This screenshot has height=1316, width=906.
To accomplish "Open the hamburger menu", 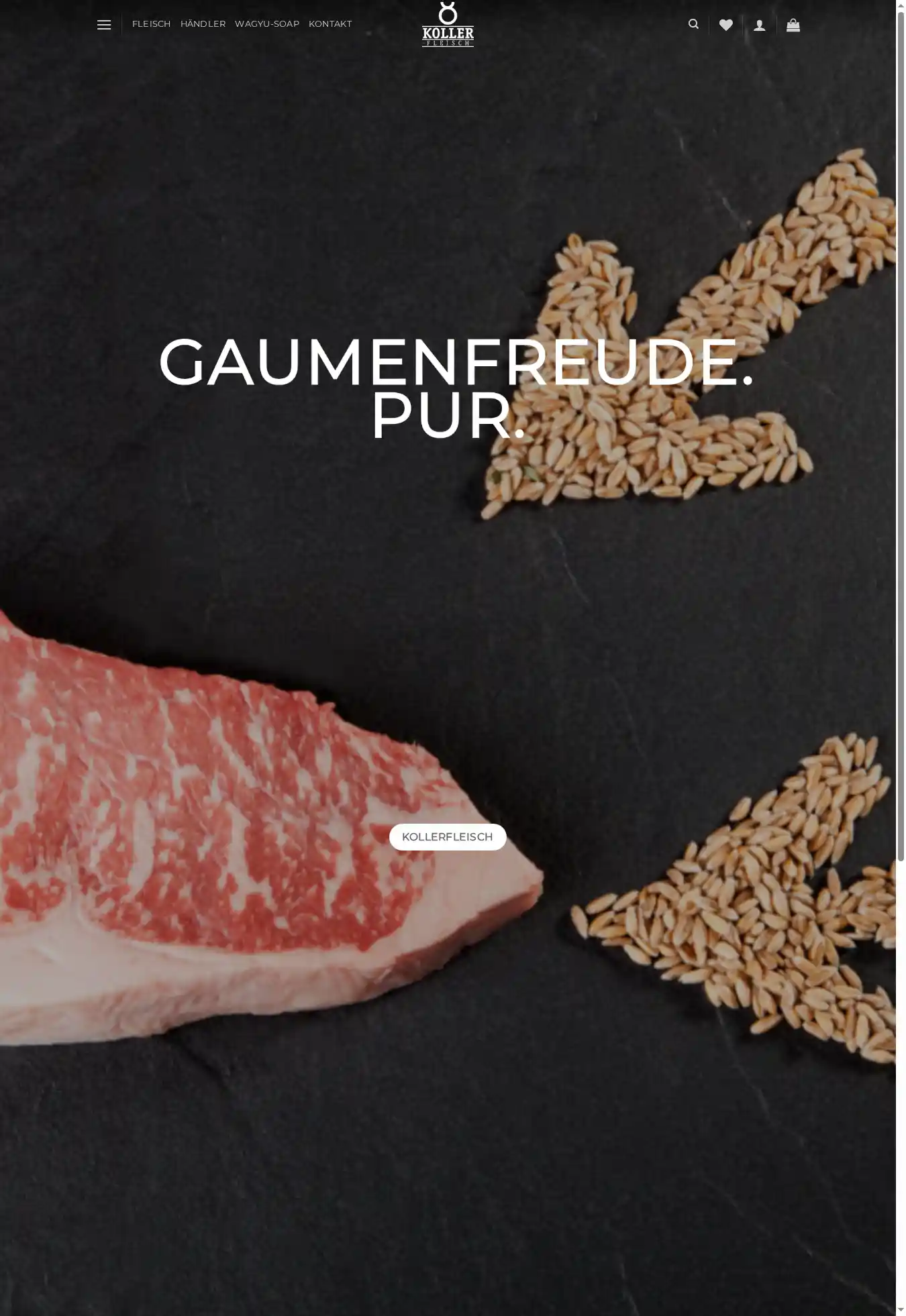I will tap(104, 25).
